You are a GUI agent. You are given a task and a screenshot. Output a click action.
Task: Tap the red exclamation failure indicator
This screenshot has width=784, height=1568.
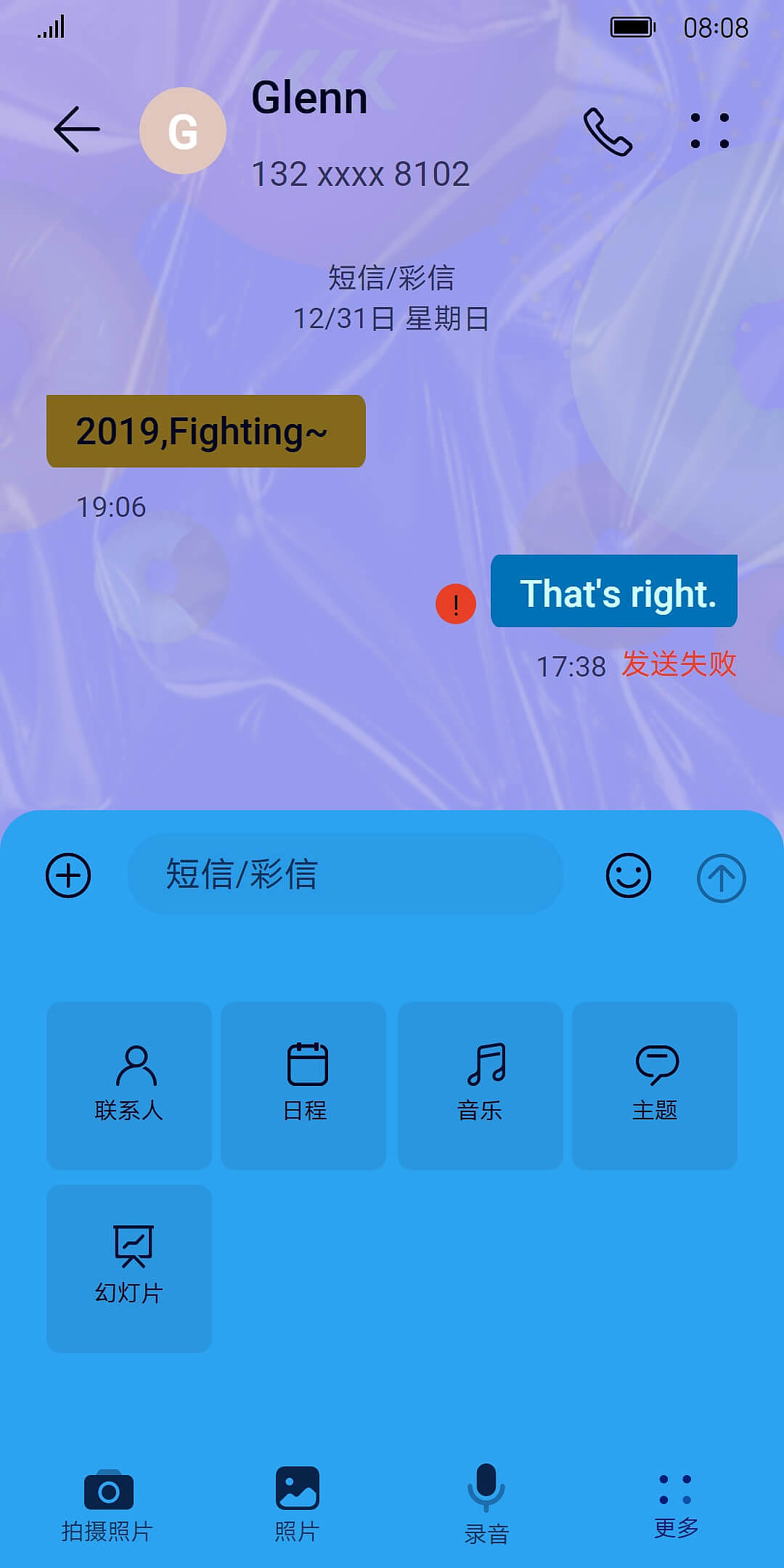[456, 603]
